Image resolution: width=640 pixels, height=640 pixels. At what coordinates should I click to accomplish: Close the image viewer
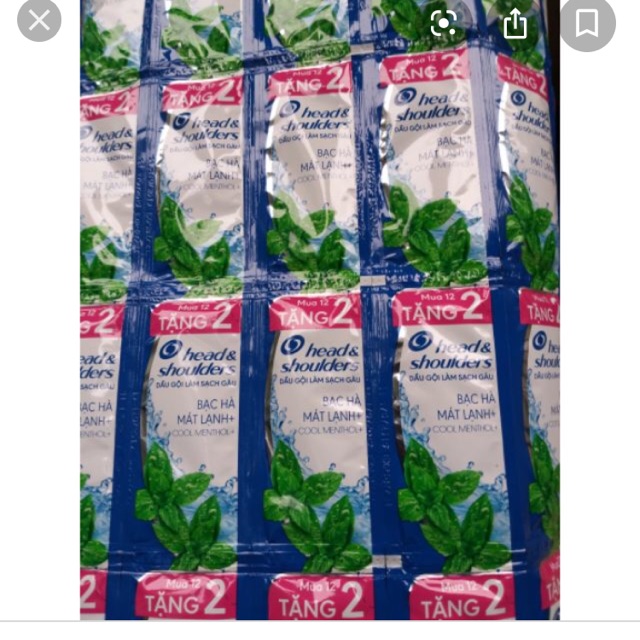coord(39,21)
